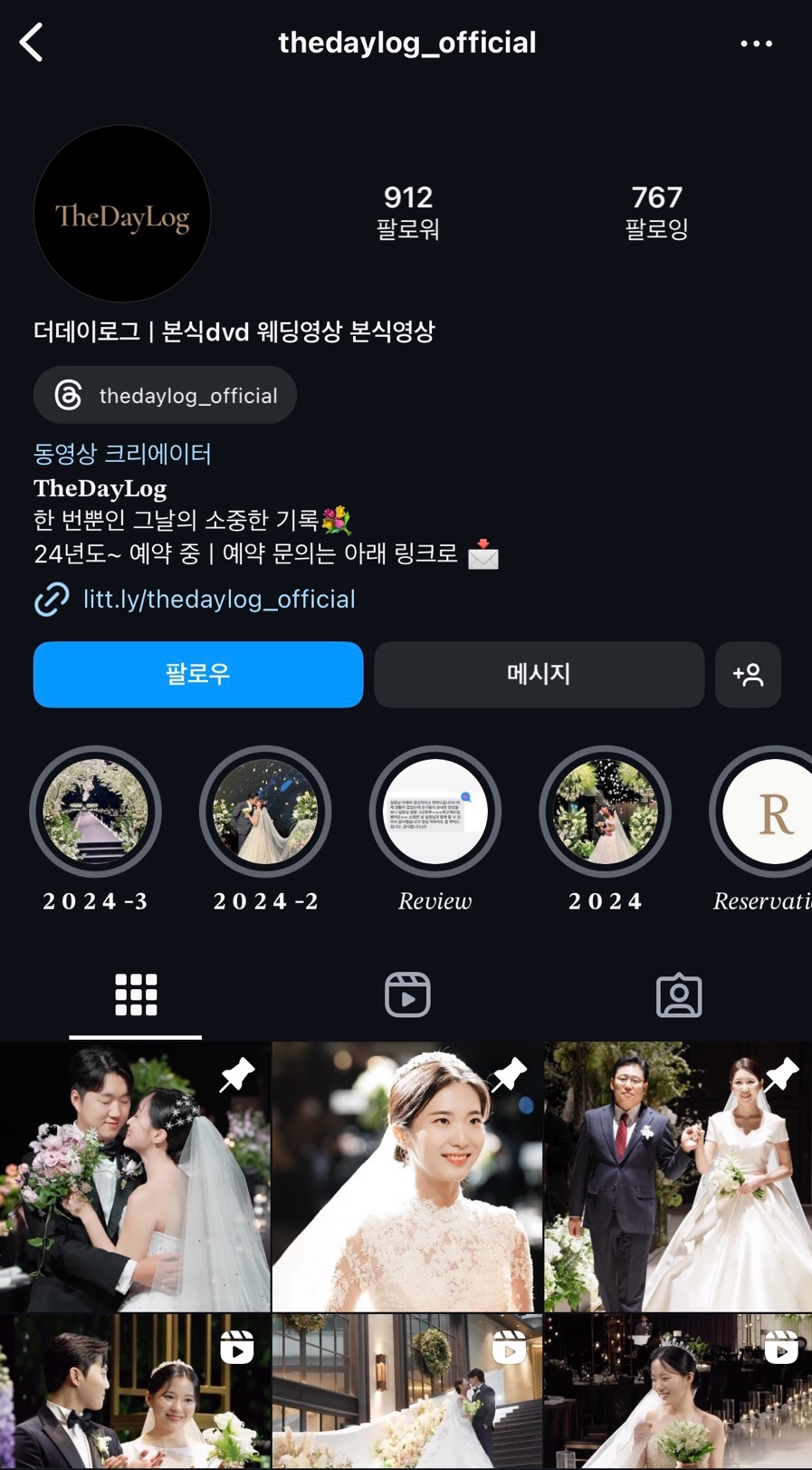Open the Reservation story highlight

769,812
